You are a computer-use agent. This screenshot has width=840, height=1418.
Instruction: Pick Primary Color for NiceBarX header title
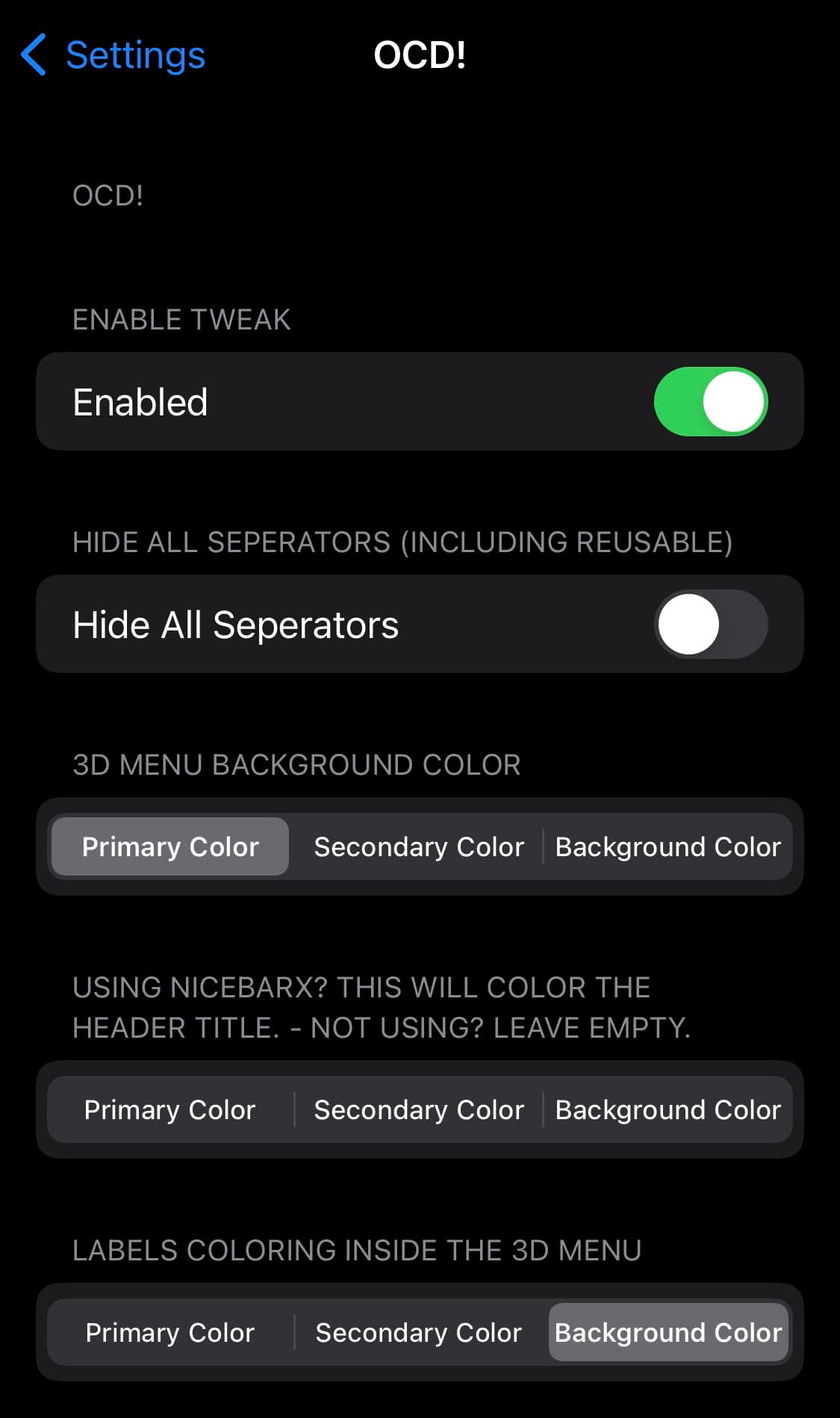[170, 1109]
